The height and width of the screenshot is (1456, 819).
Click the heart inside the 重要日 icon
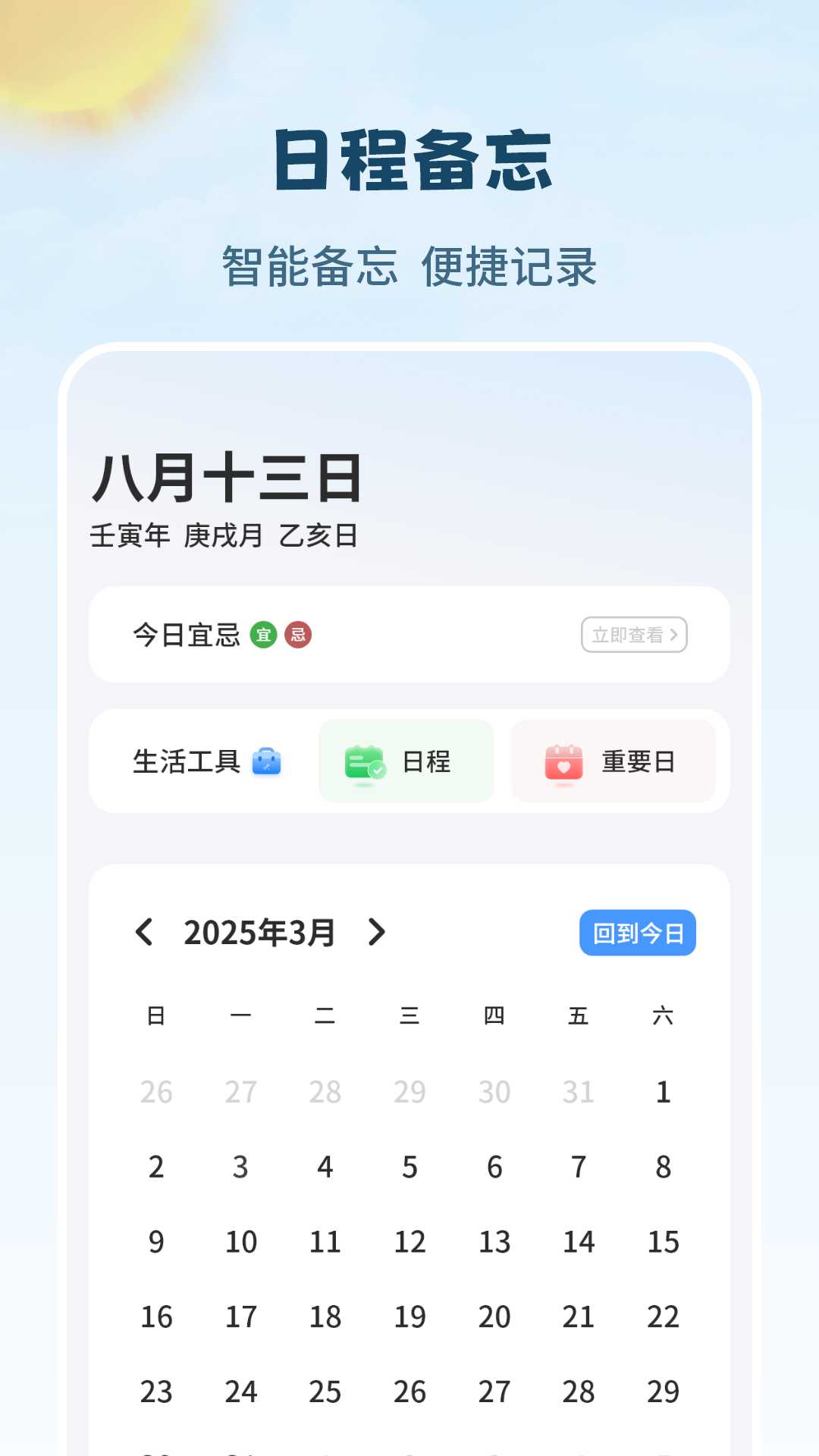[x=564, y=766]
